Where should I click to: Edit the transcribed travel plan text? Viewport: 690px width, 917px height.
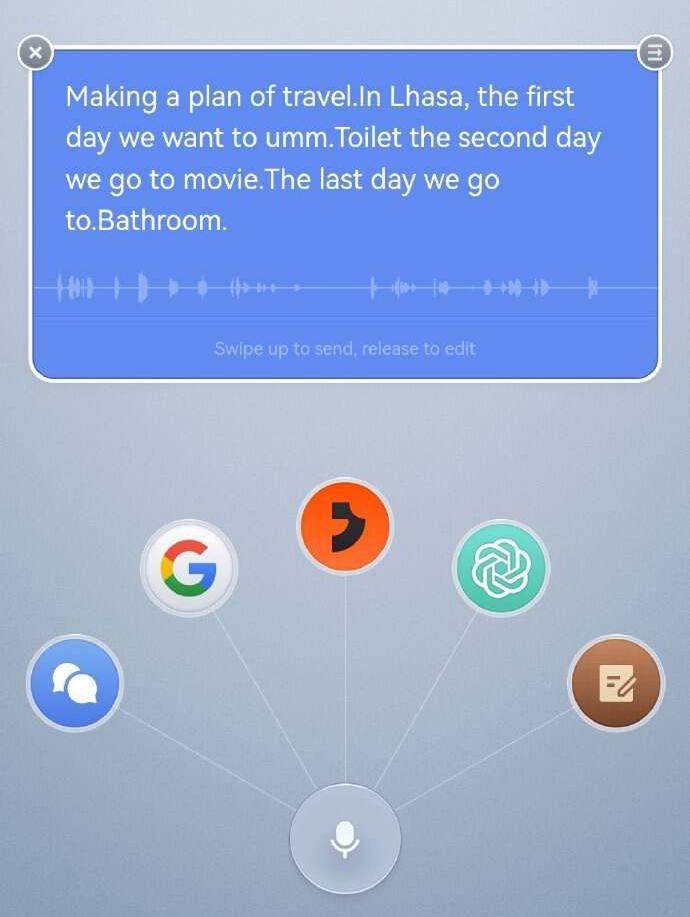pyautogui.click(x=333, y=158)
